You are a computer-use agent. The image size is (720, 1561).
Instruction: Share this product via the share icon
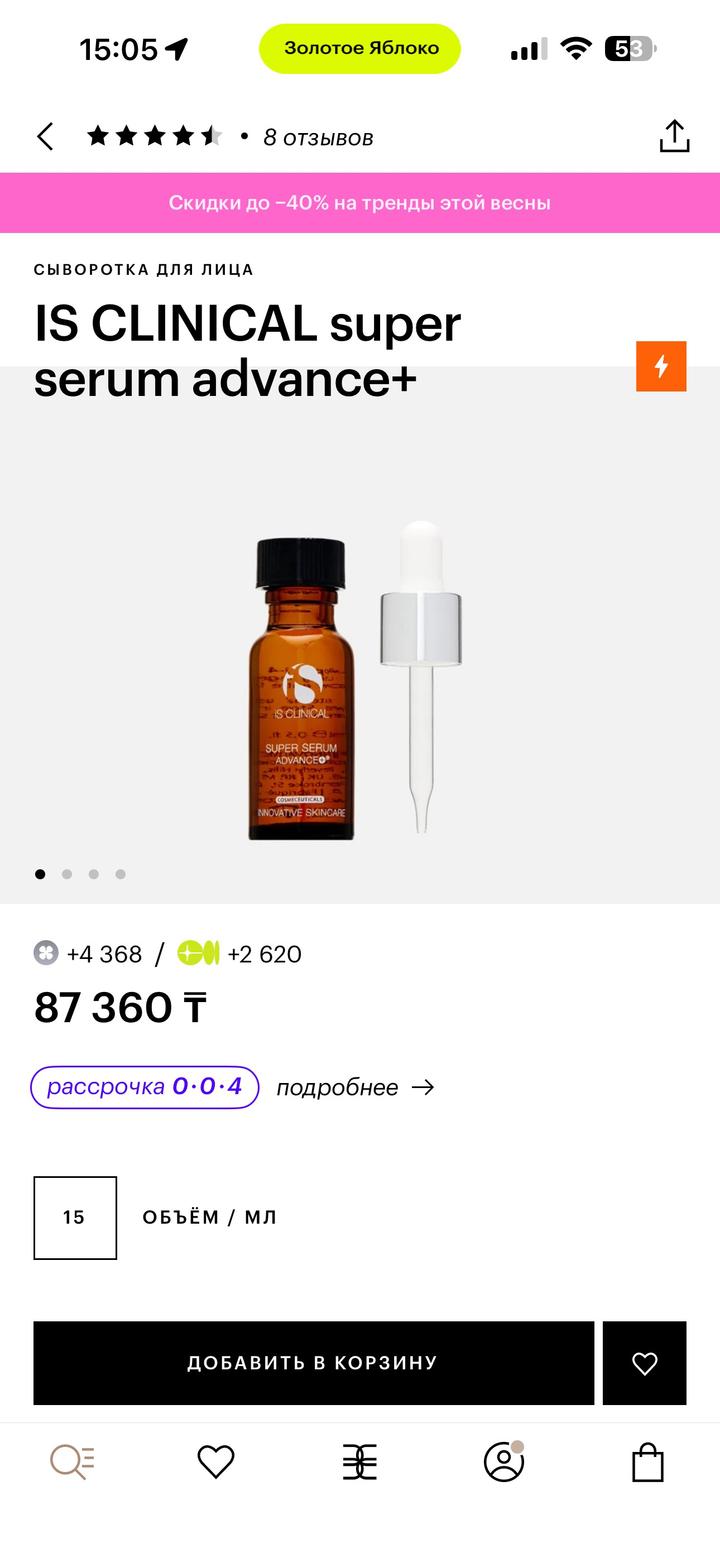[x=674, y=137]
